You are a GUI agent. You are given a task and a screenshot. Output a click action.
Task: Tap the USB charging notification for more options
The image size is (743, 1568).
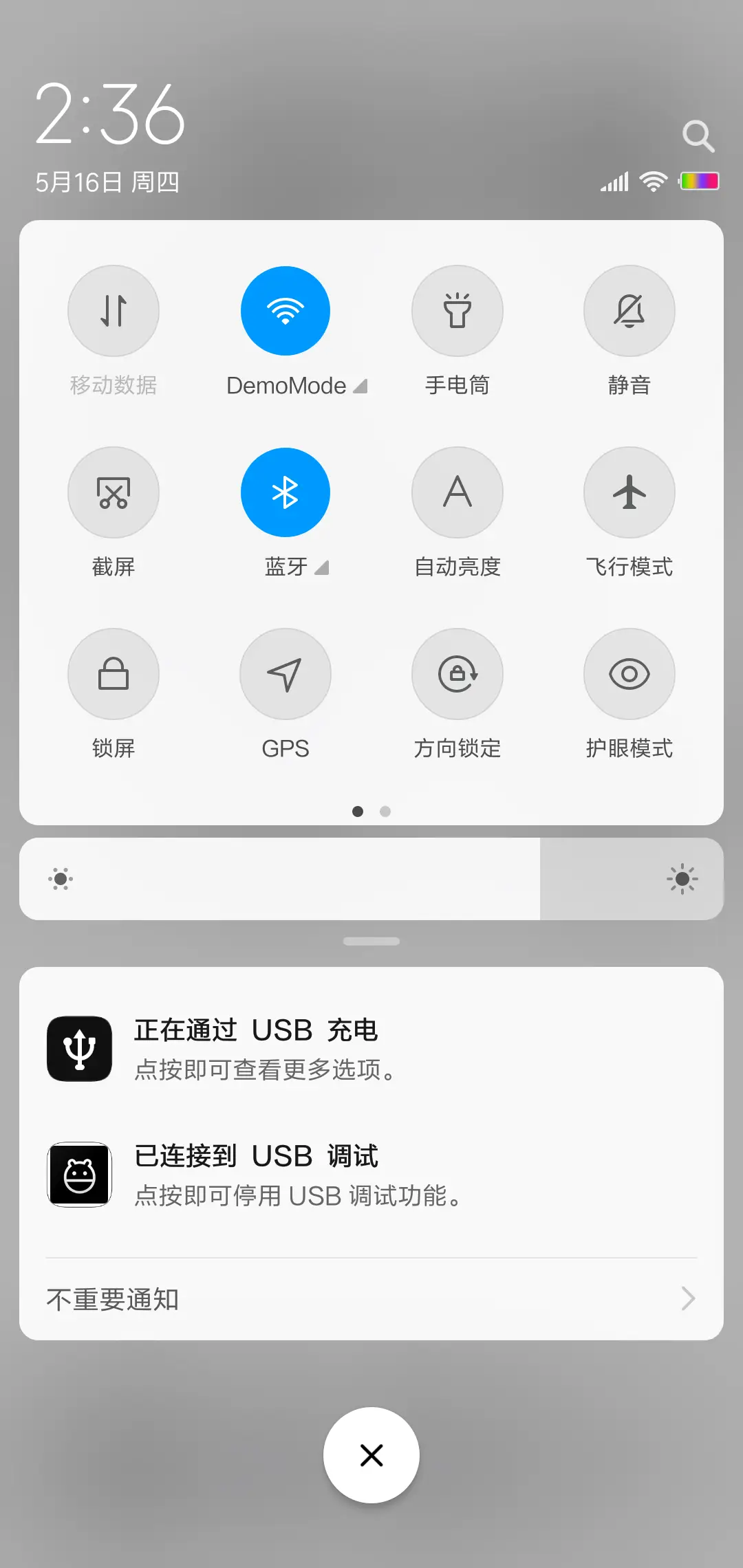(x=371, y=1047)
